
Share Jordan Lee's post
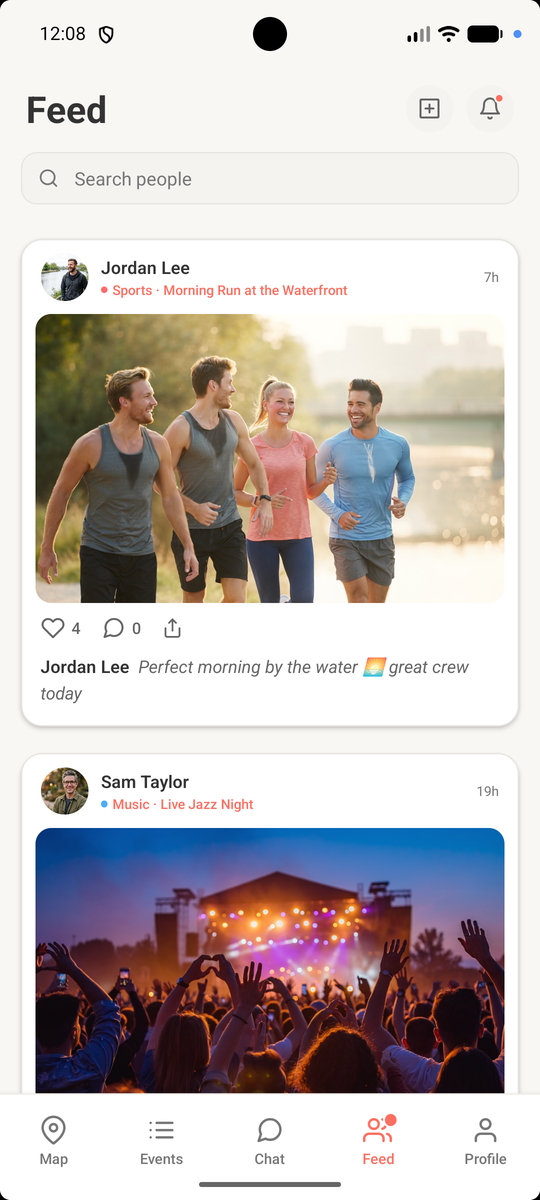point(172,628)
